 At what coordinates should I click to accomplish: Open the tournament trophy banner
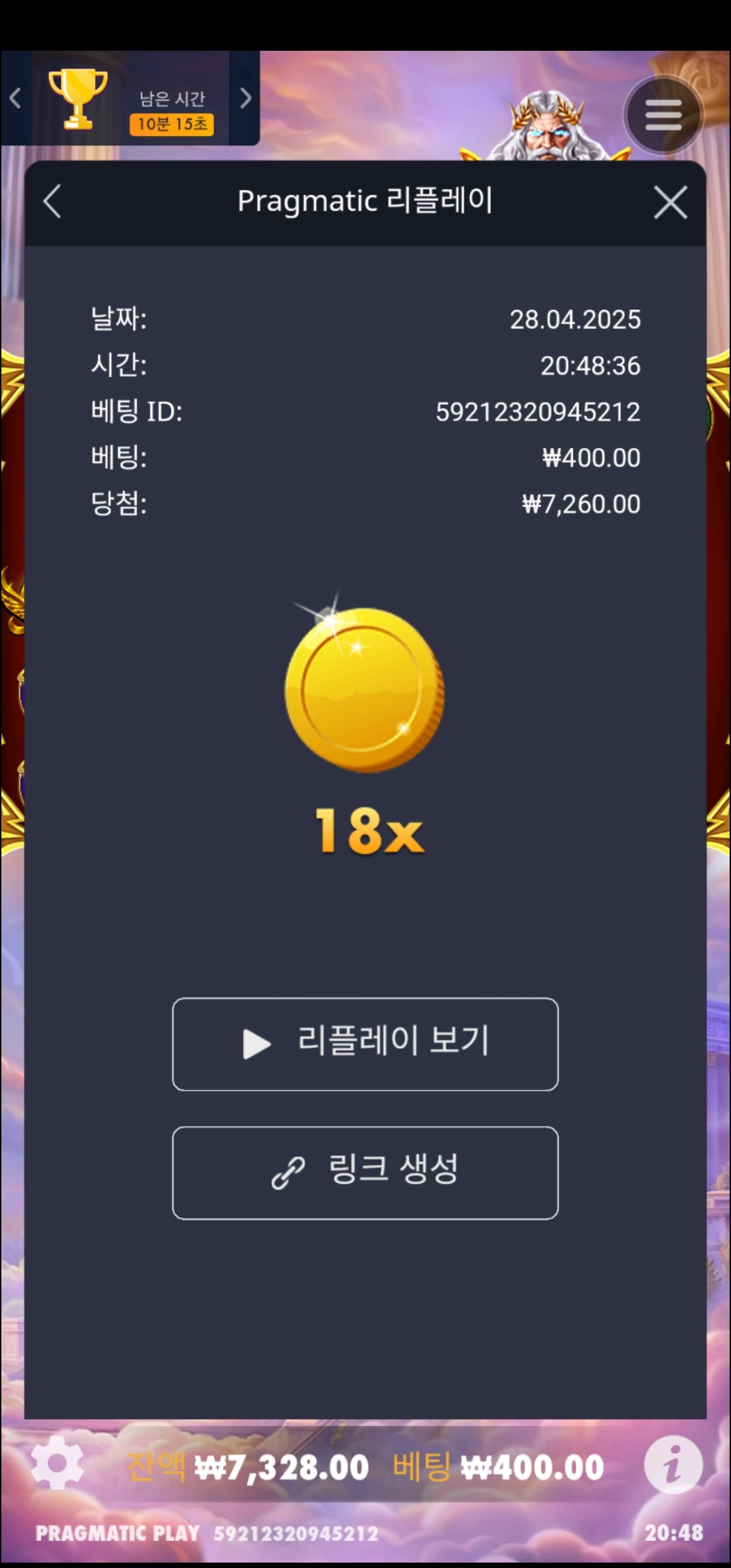click(x=129, y=100)
